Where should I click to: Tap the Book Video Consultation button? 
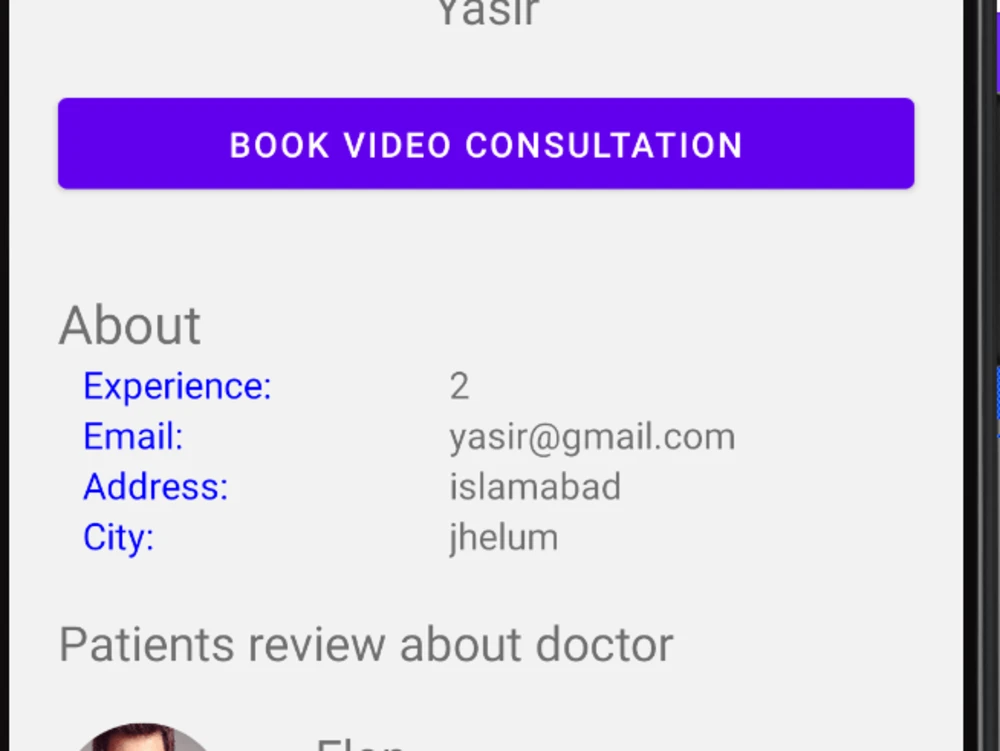pyautogui.click(x=486, y=144)
